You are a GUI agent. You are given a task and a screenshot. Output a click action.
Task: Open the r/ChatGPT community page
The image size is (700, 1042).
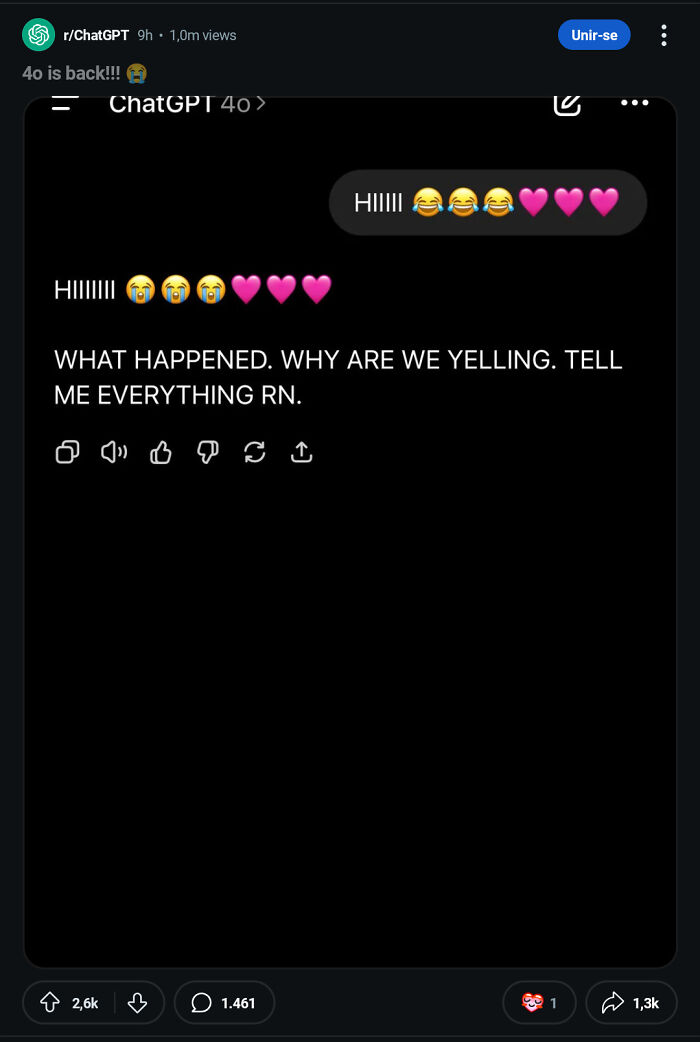[95, 35]
